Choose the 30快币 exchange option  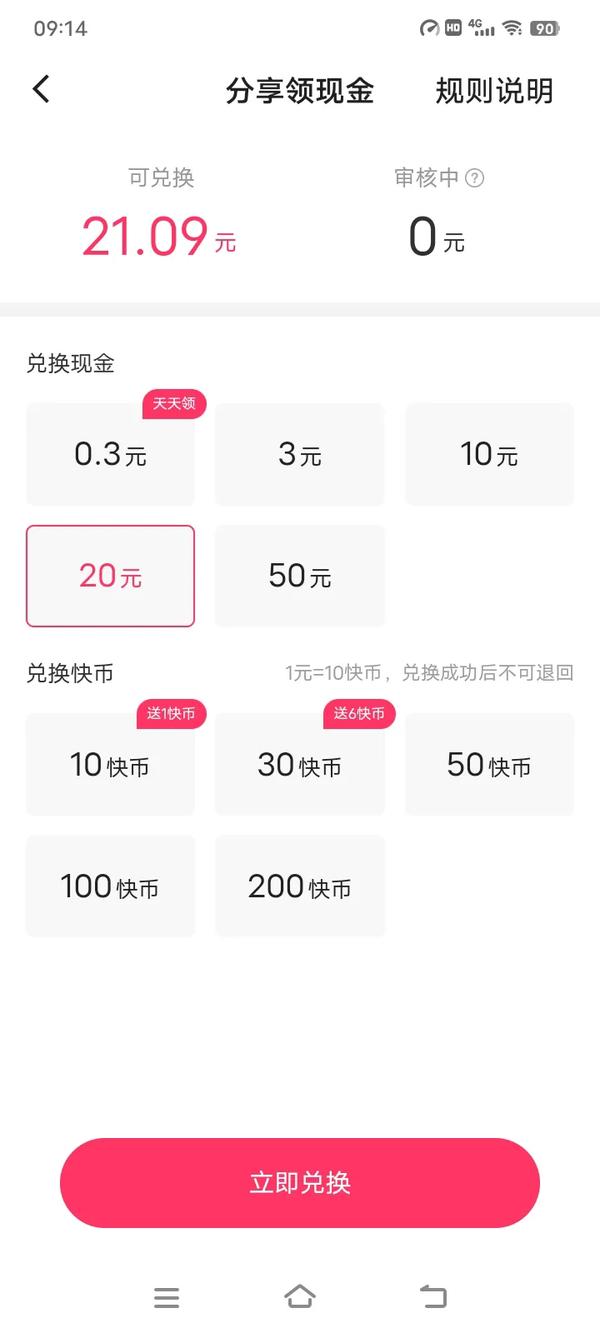300,765
